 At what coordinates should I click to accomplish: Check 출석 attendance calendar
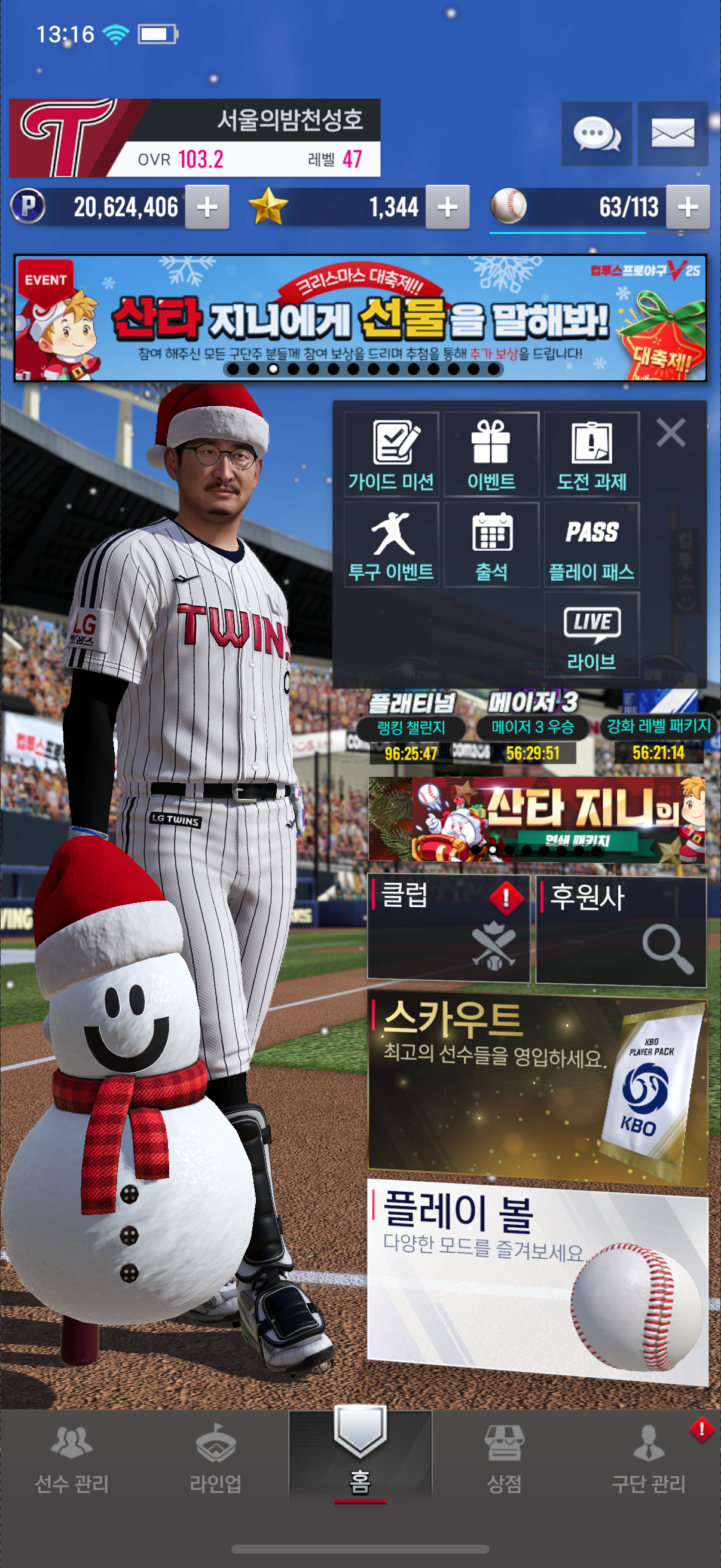coord(491,545)
